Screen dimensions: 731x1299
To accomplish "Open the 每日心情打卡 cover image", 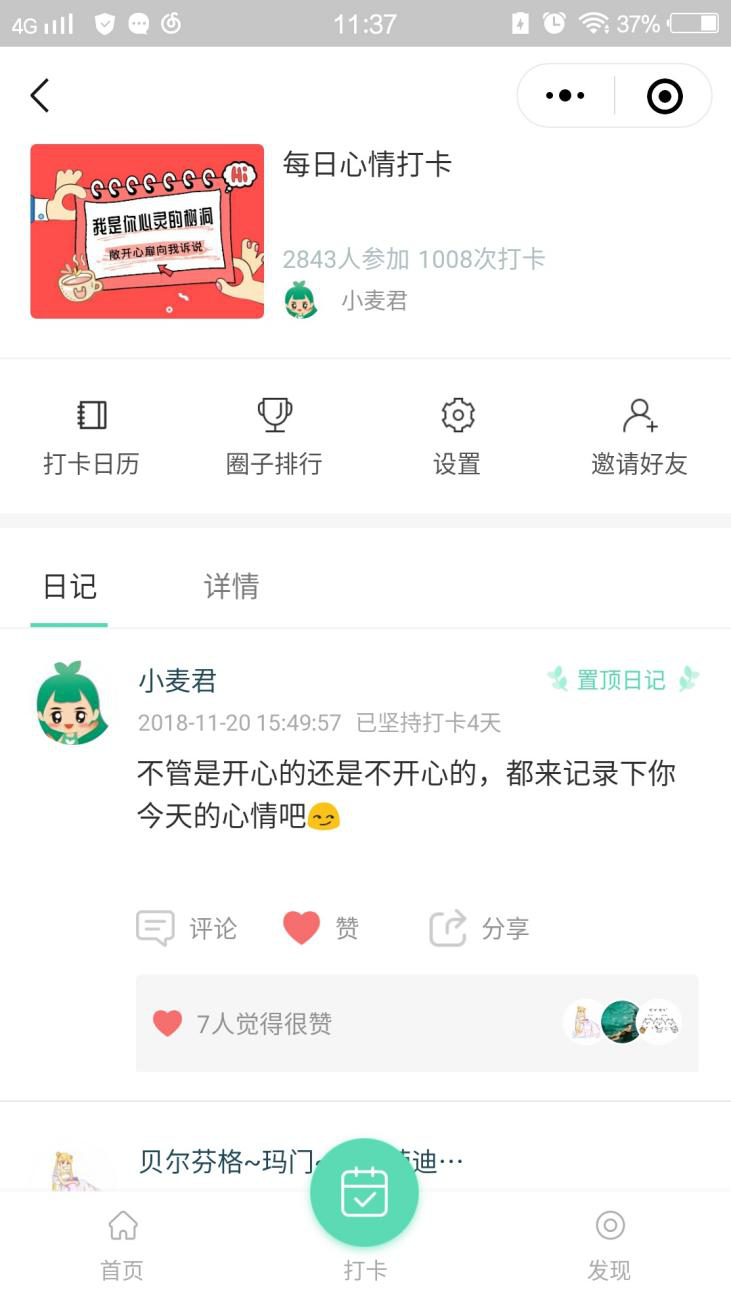I will [x=147, y=231].
